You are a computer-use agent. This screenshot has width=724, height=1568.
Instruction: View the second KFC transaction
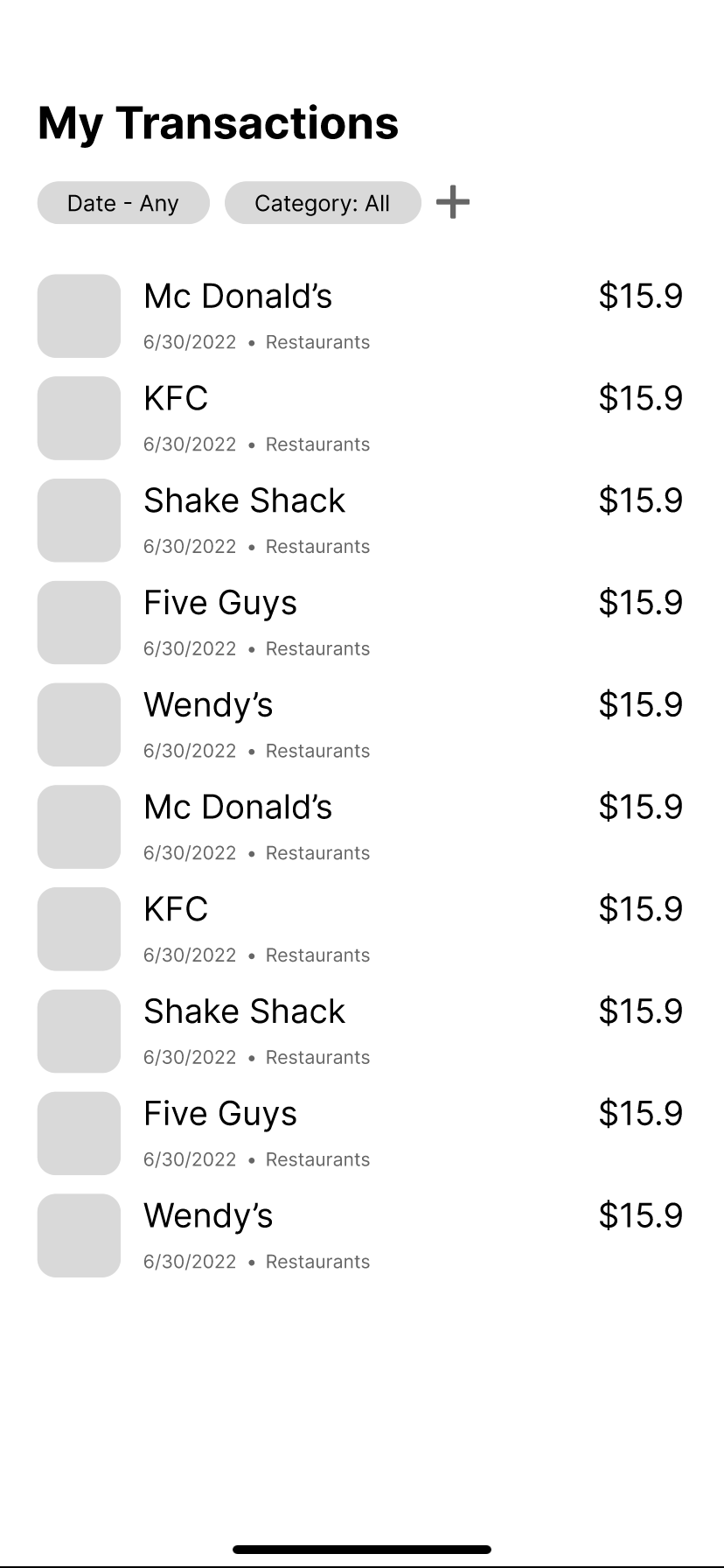(176, 910)
